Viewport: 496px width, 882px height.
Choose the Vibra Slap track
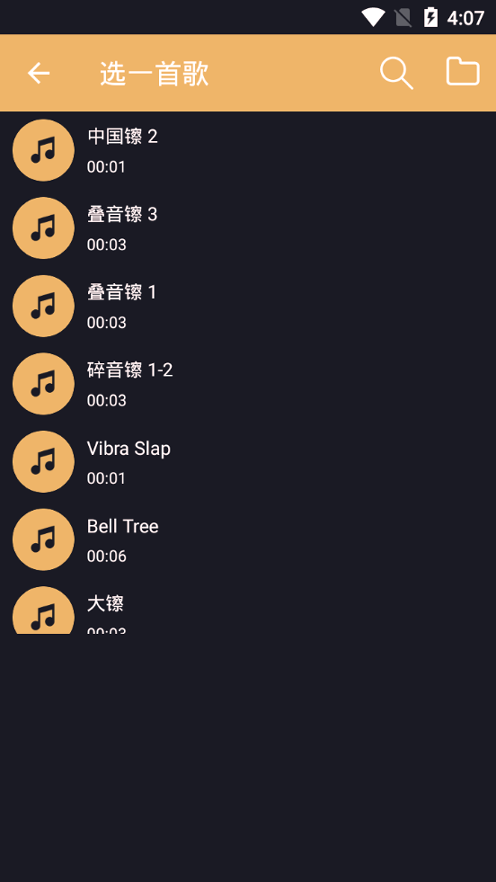tap(248, 462)
